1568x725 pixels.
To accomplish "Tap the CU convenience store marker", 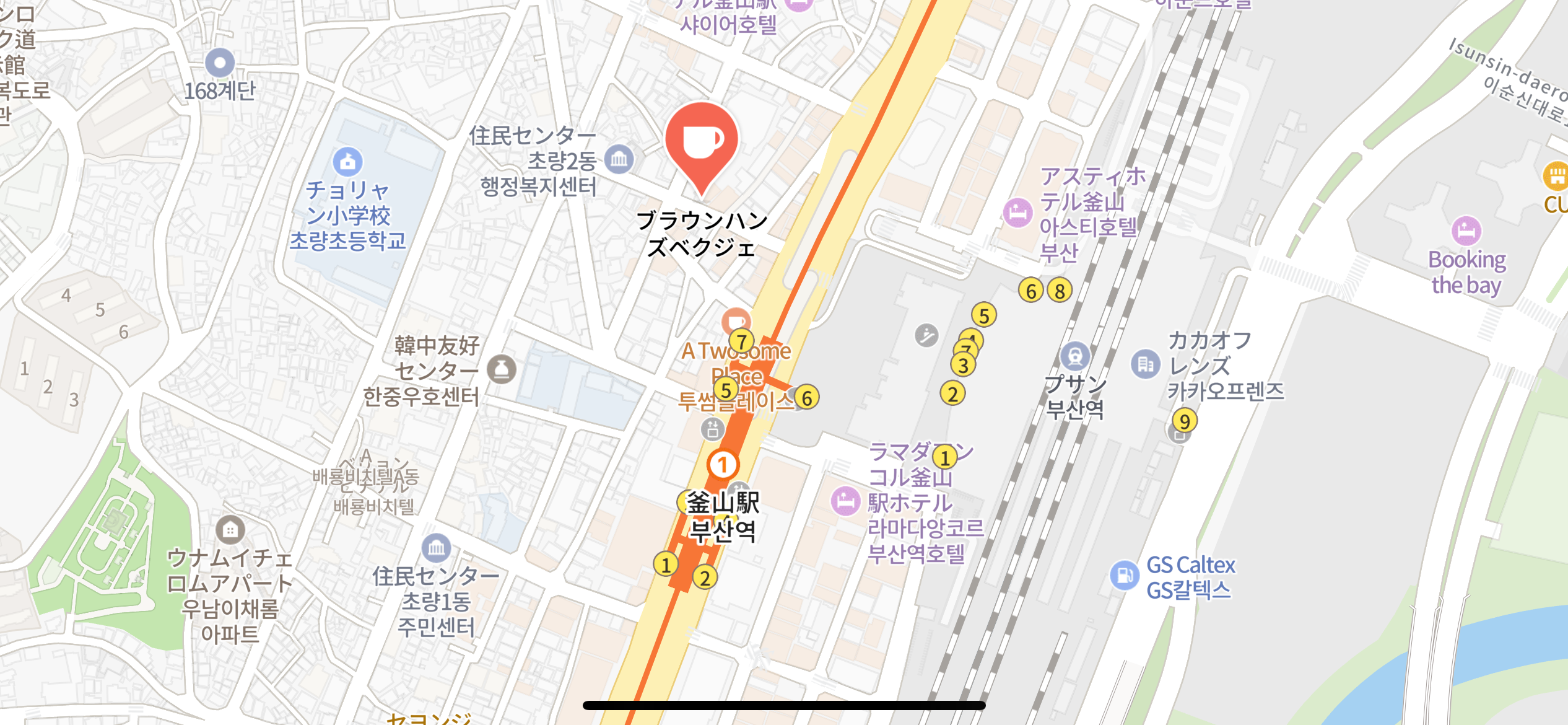I will click(x=1556, y=176).
